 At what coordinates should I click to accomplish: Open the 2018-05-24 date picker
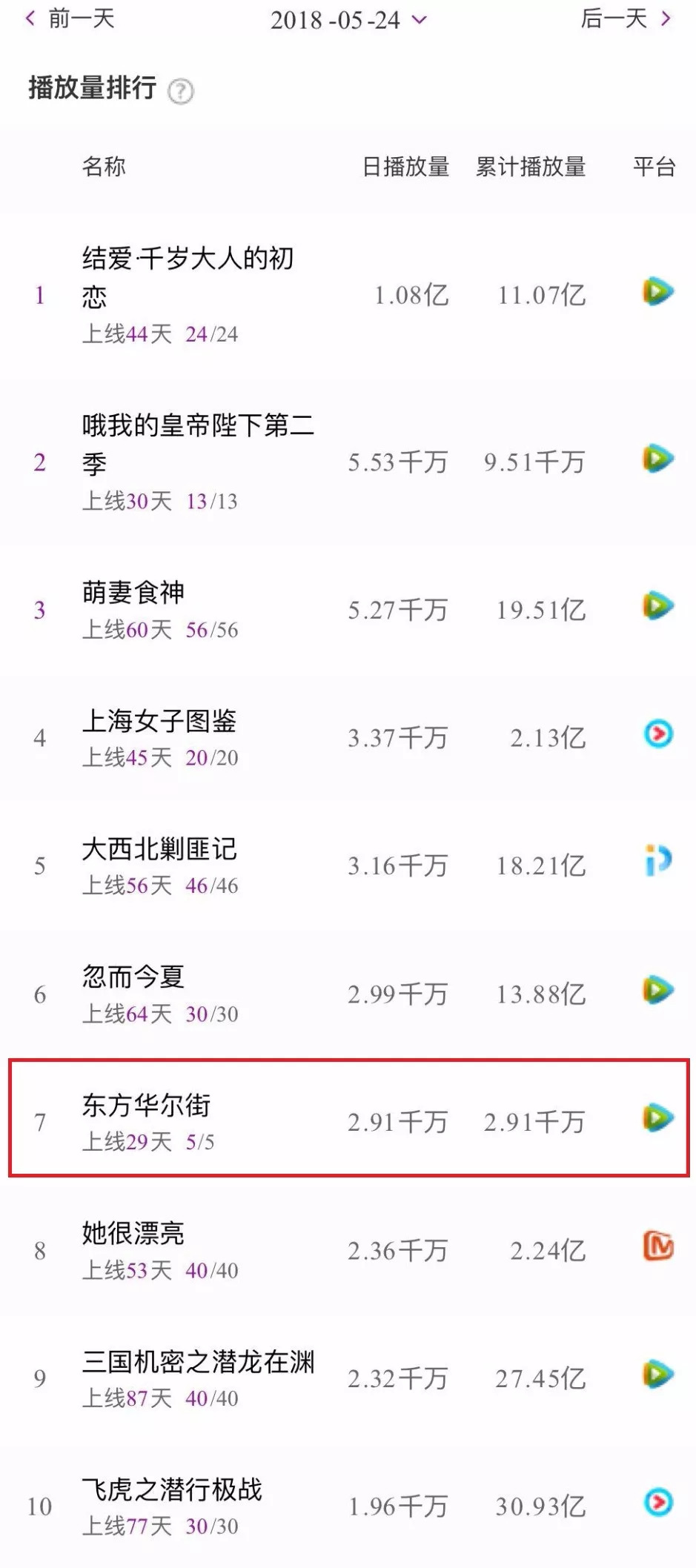click(x=348, y=20)
